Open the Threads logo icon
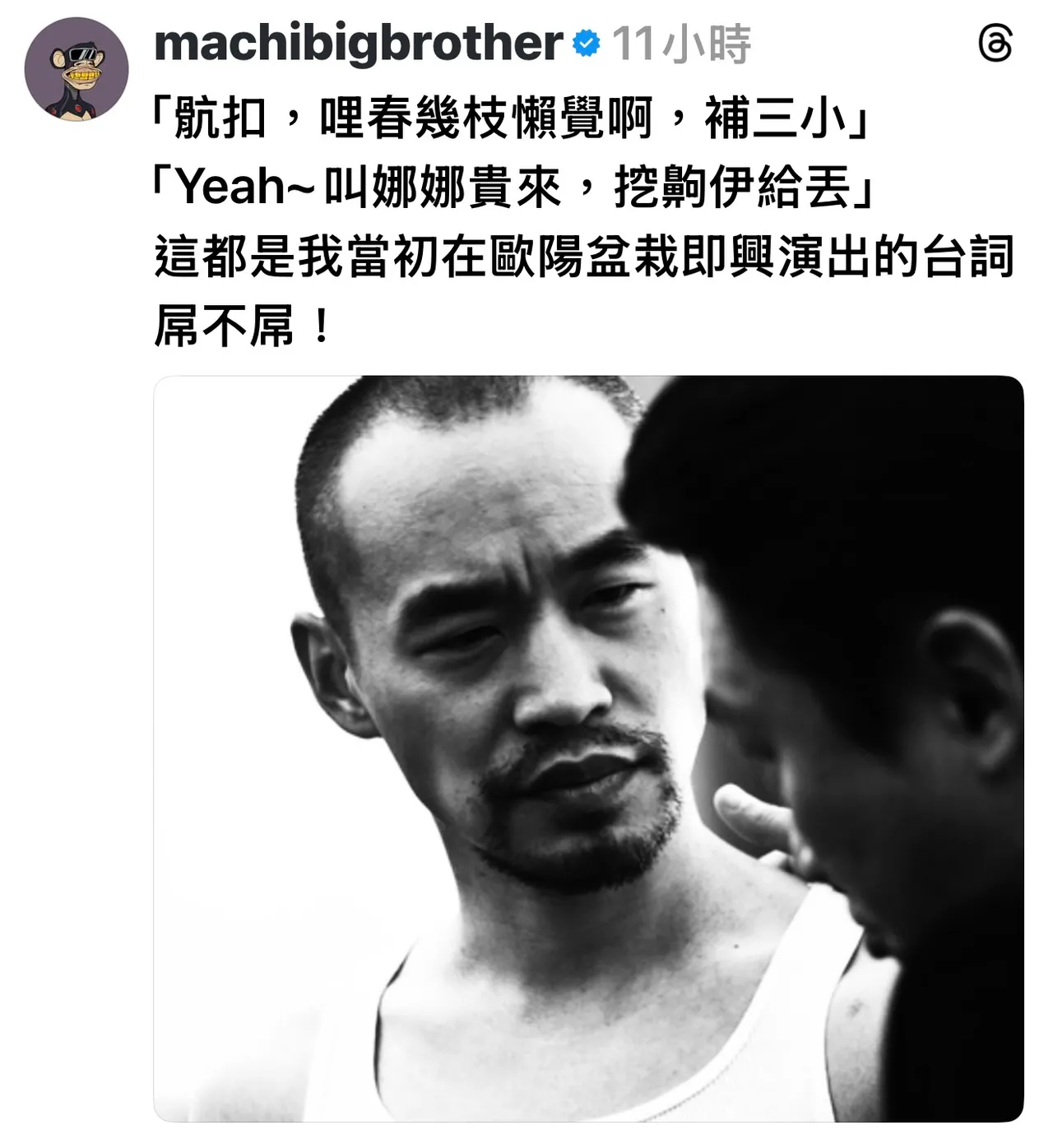This screenshot has height=1148, width=1053. click(x=995, y=44)
